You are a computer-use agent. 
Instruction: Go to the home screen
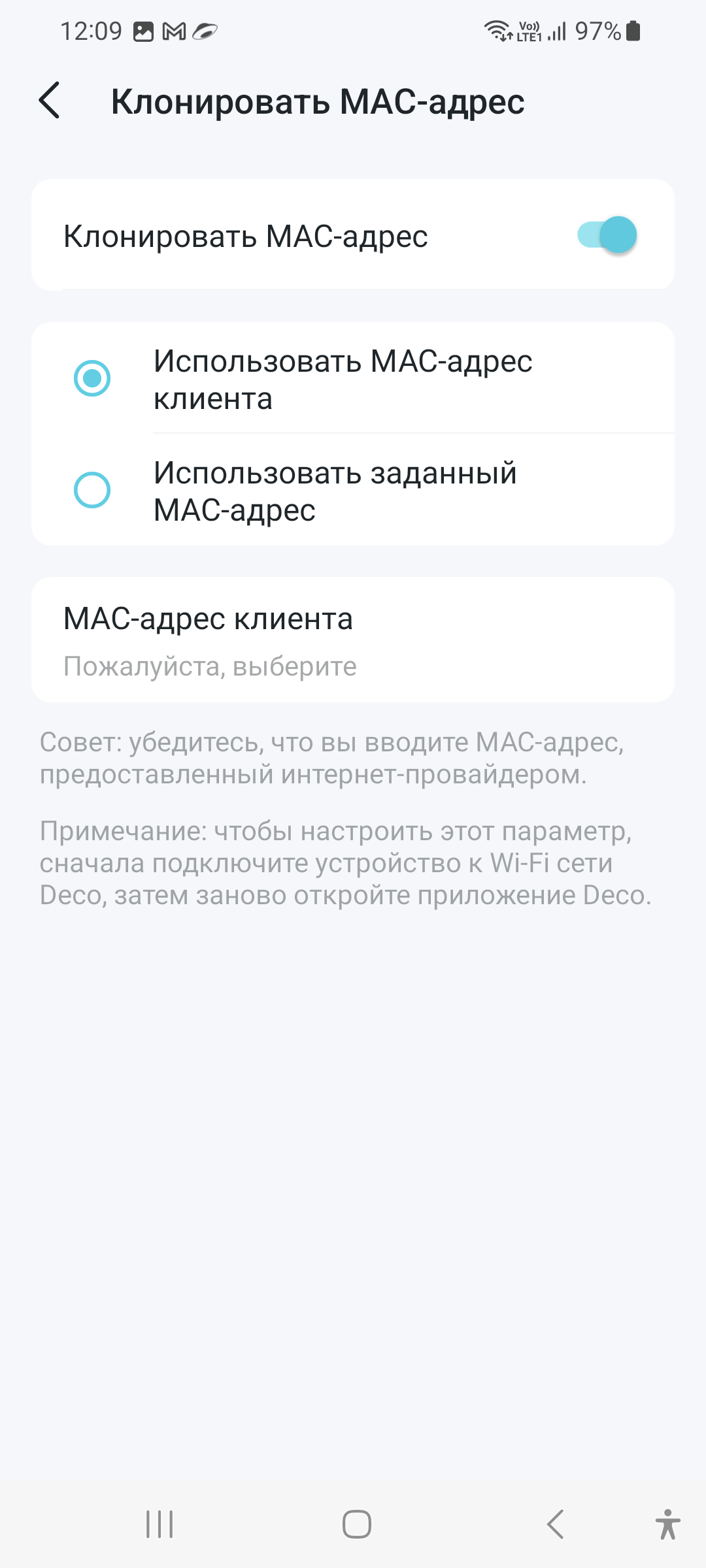click(356, 1524)
